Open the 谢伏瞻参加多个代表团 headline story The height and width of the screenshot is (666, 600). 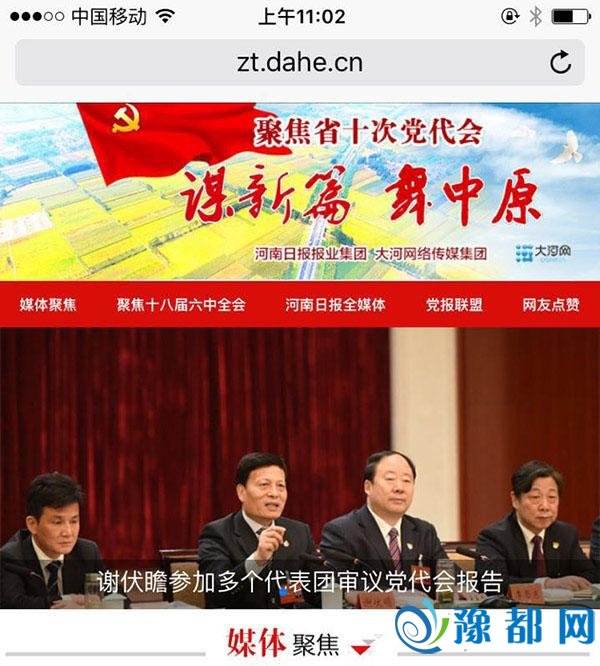pyautogui.click(x=300, y=581)
